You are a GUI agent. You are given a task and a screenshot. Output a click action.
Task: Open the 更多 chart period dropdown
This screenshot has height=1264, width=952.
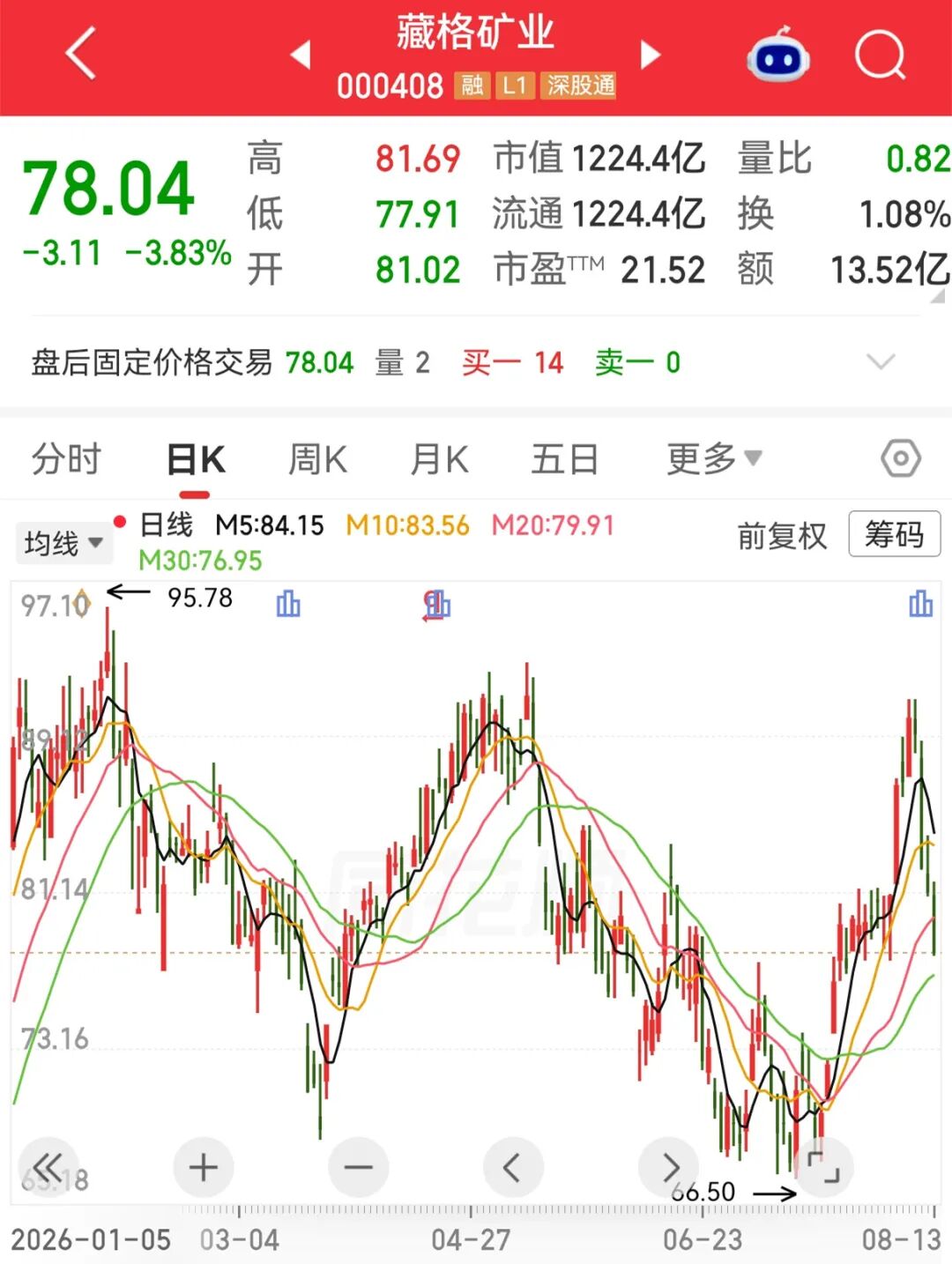point(714,459)
